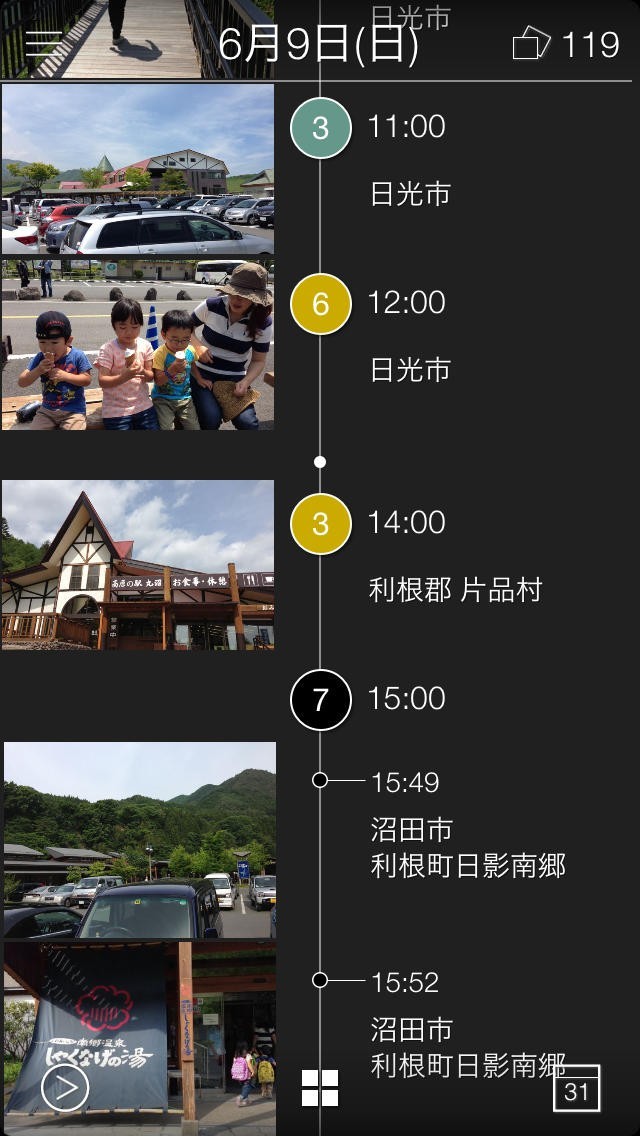The image size is (640, 1136).
Task: Open the 15:49 photo in 沼田市
Action: pos(139,840)
